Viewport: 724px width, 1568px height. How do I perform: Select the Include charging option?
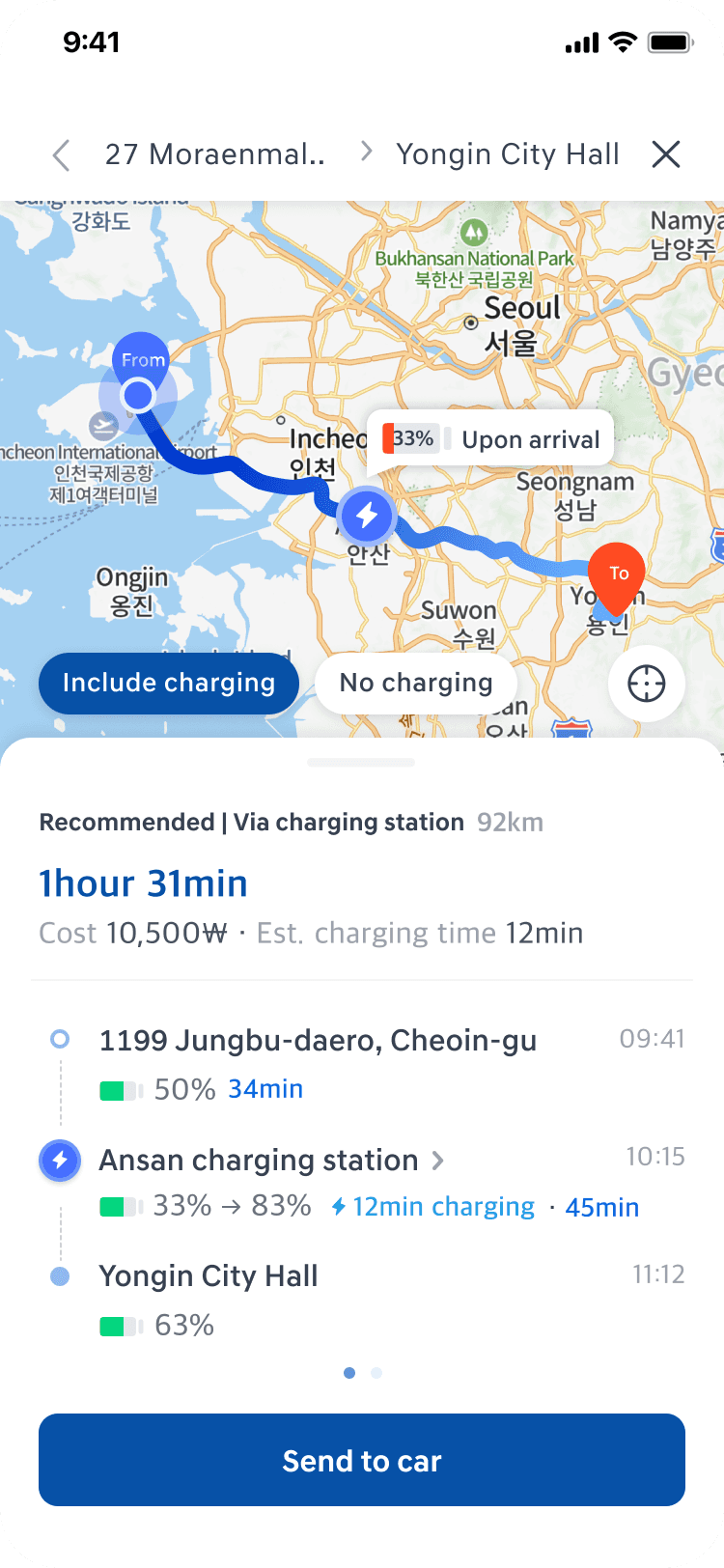169,684
